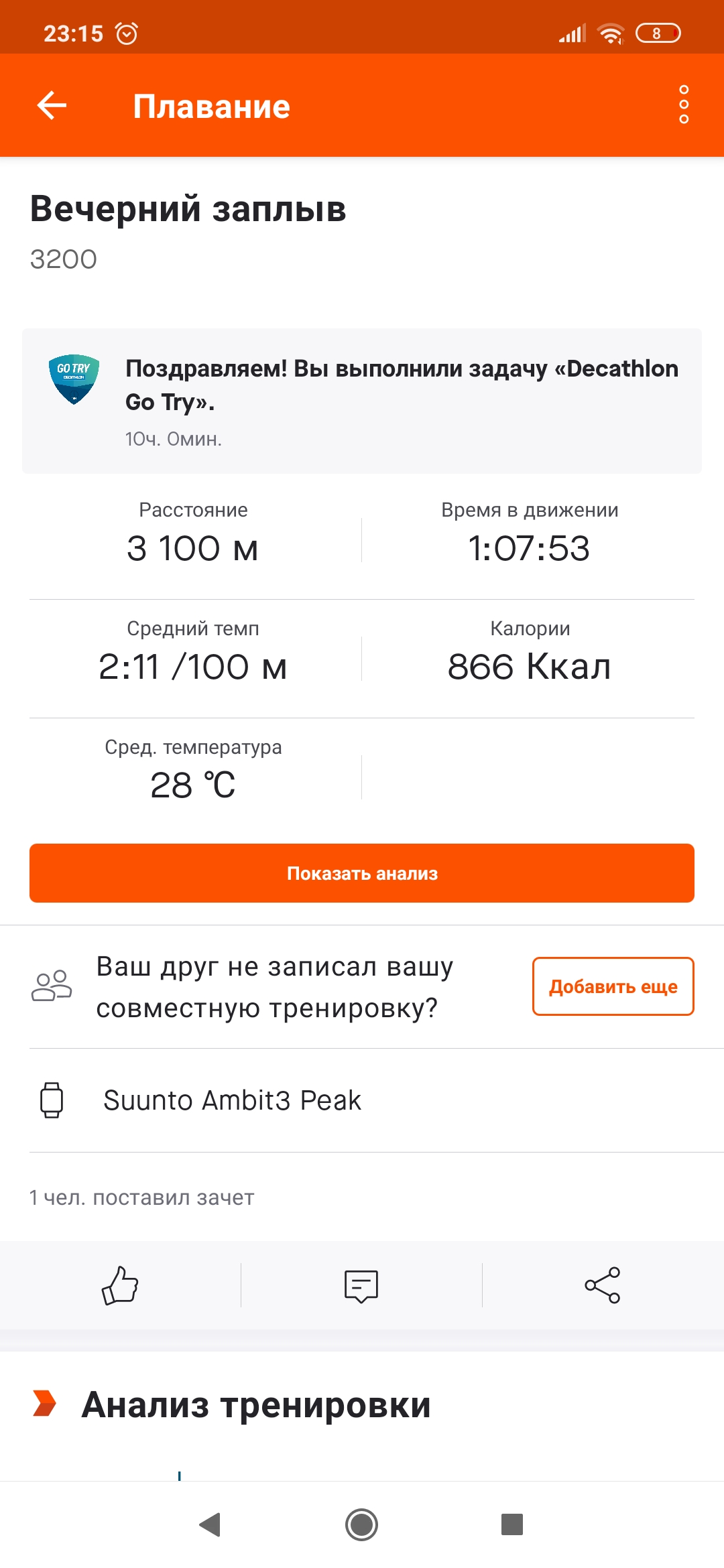Go to the home screen

tap(361, 1524)
